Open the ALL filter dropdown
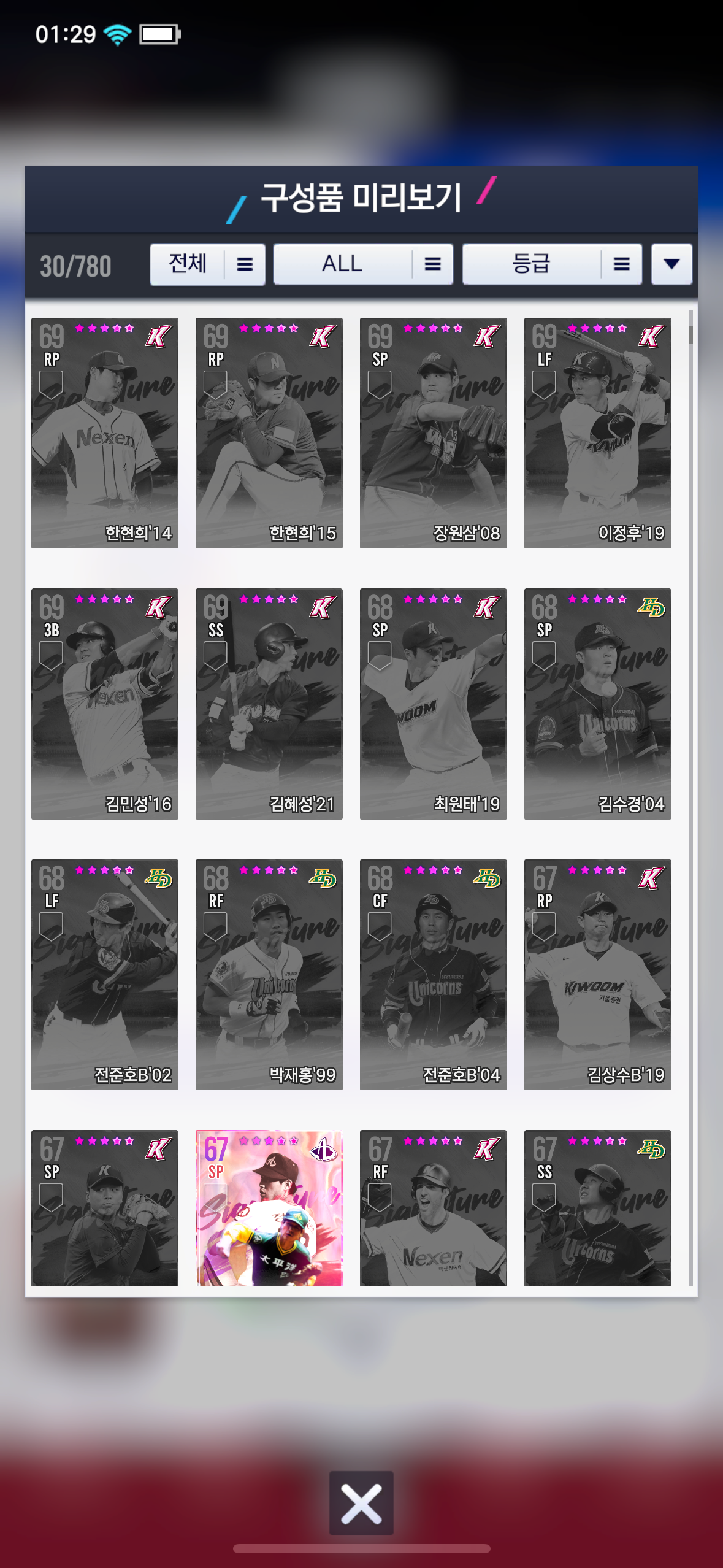The height and width of the screenshot is (1568, 723). click(x=363, y=264)
